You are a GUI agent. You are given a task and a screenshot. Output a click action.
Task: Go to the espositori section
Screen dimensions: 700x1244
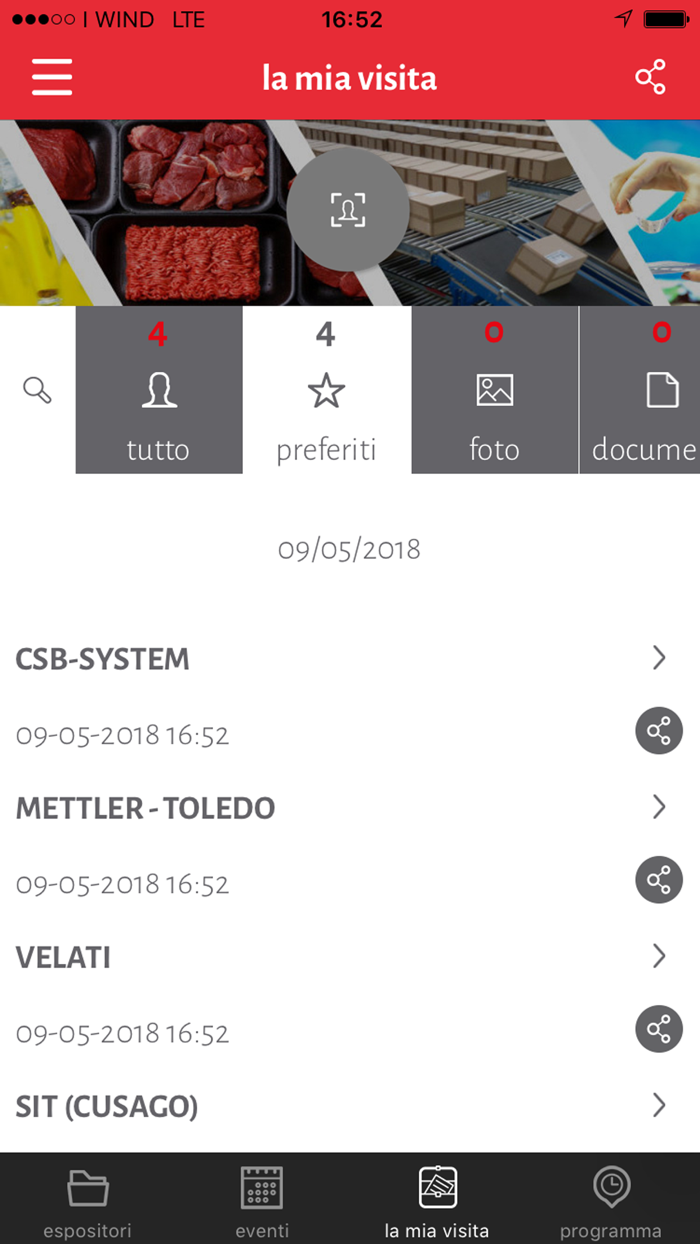88,1200
